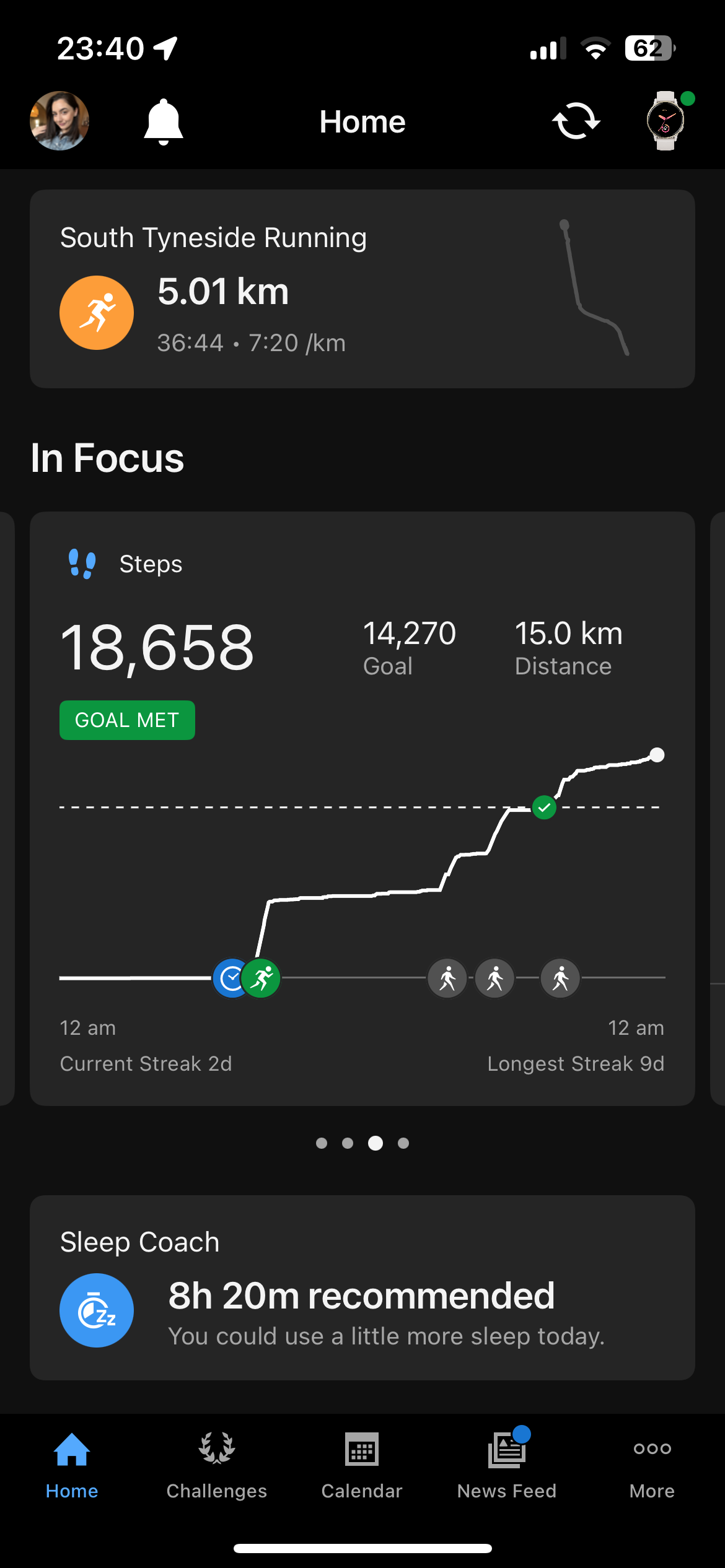Tap the green running marker on the timeline
Screen dimensions: 725x1568
(x=262, y=978)
